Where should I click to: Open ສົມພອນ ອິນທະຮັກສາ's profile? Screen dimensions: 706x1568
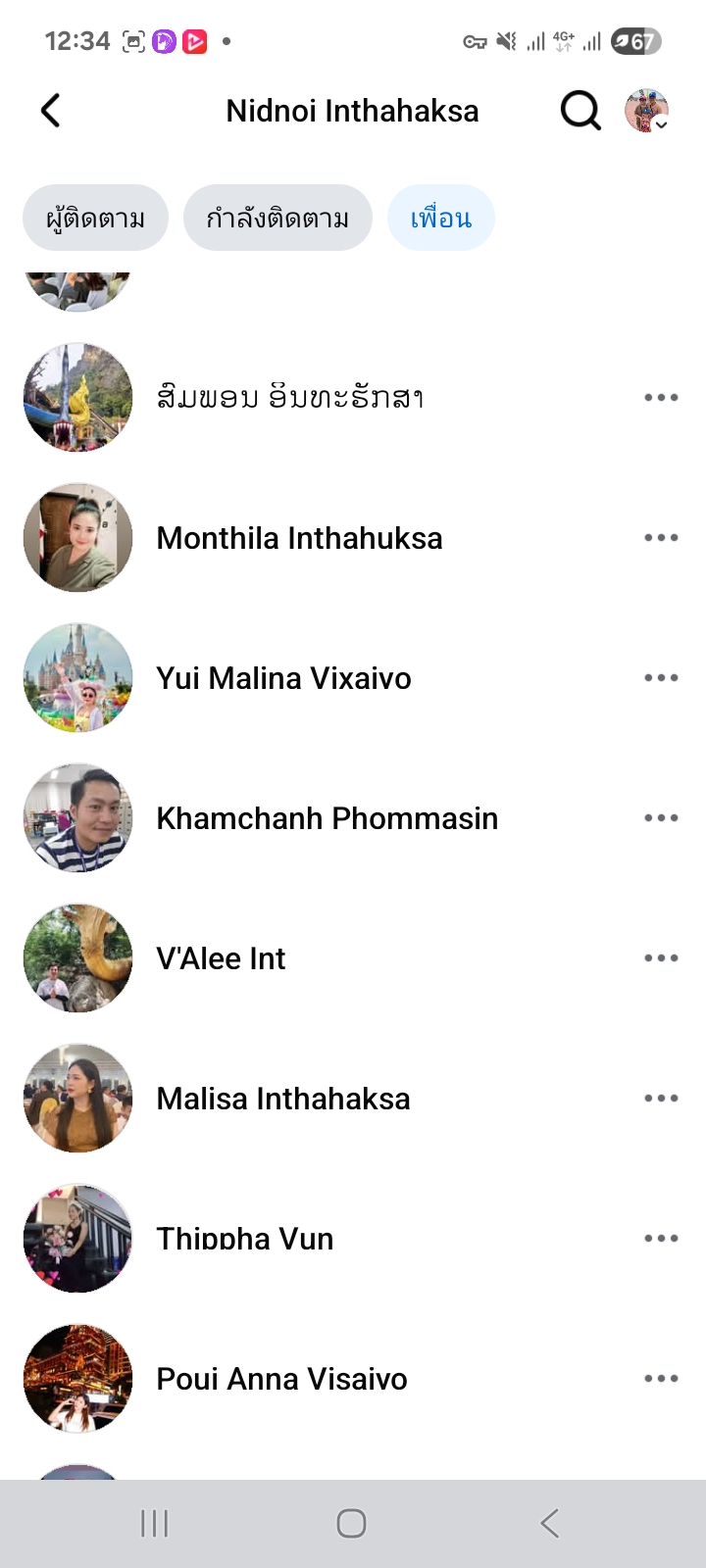point(289,398)
